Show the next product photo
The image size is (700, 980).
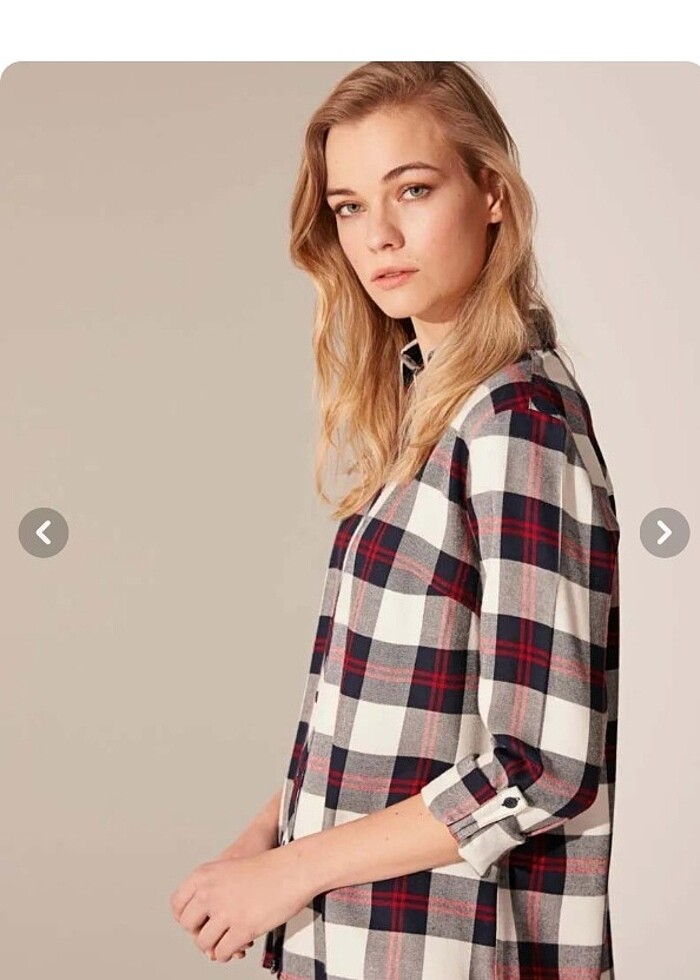[x=664, y=533]
